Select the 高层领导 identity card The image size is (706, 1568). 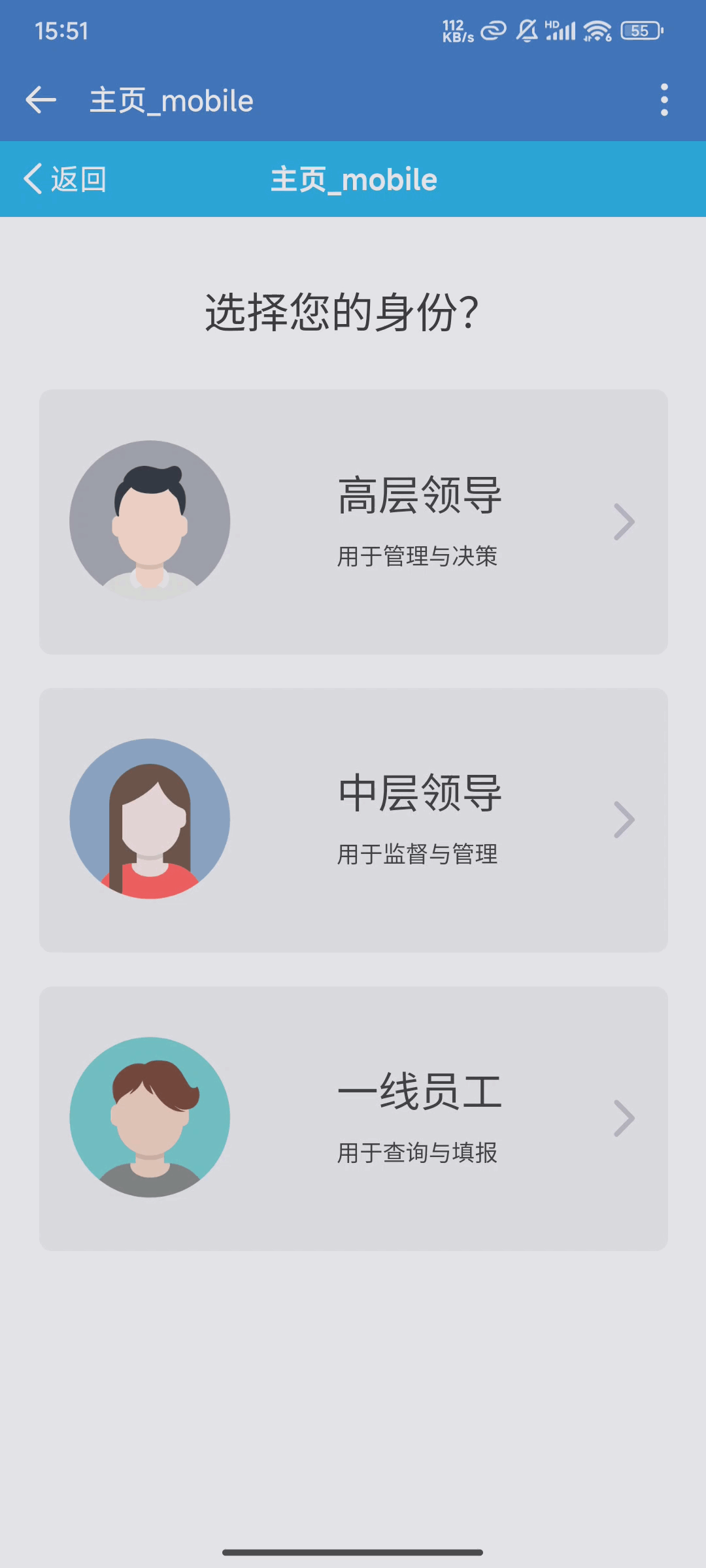click(x=353, y=521)
